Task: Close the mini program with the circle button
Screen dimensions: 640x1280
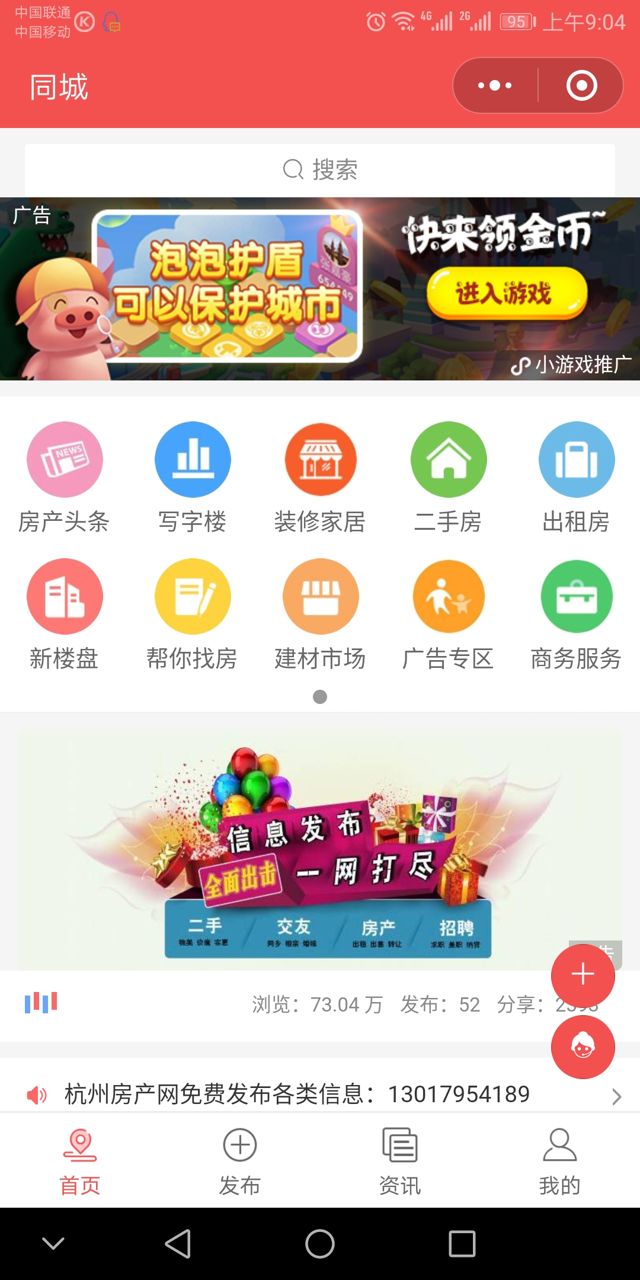Action: point(581,86)
